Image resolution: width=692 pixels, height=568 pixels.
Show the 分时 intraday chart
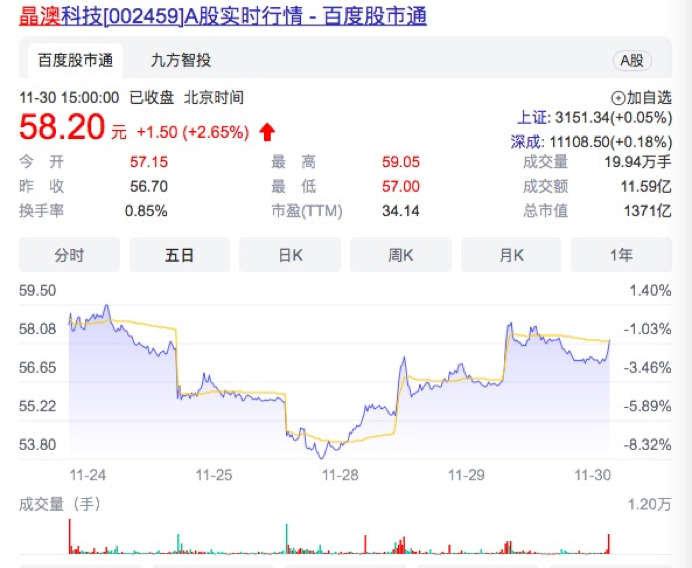pos(69,255)
